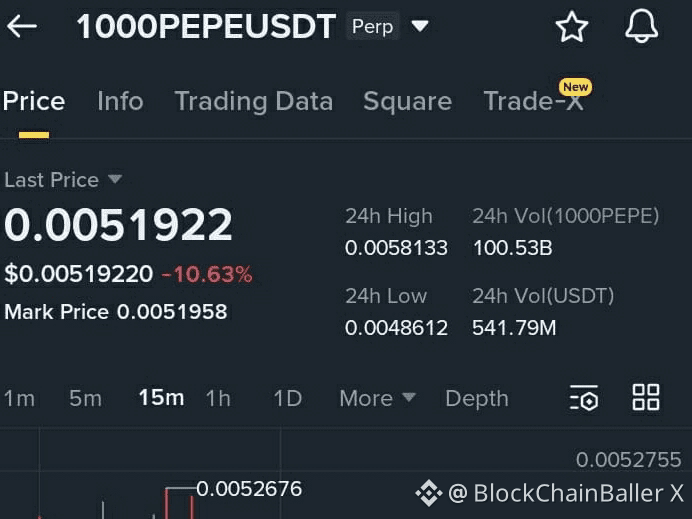The height and width of the screenshot is (519, 692).
Task: Select the Price tab
Action: pos(34,101)
